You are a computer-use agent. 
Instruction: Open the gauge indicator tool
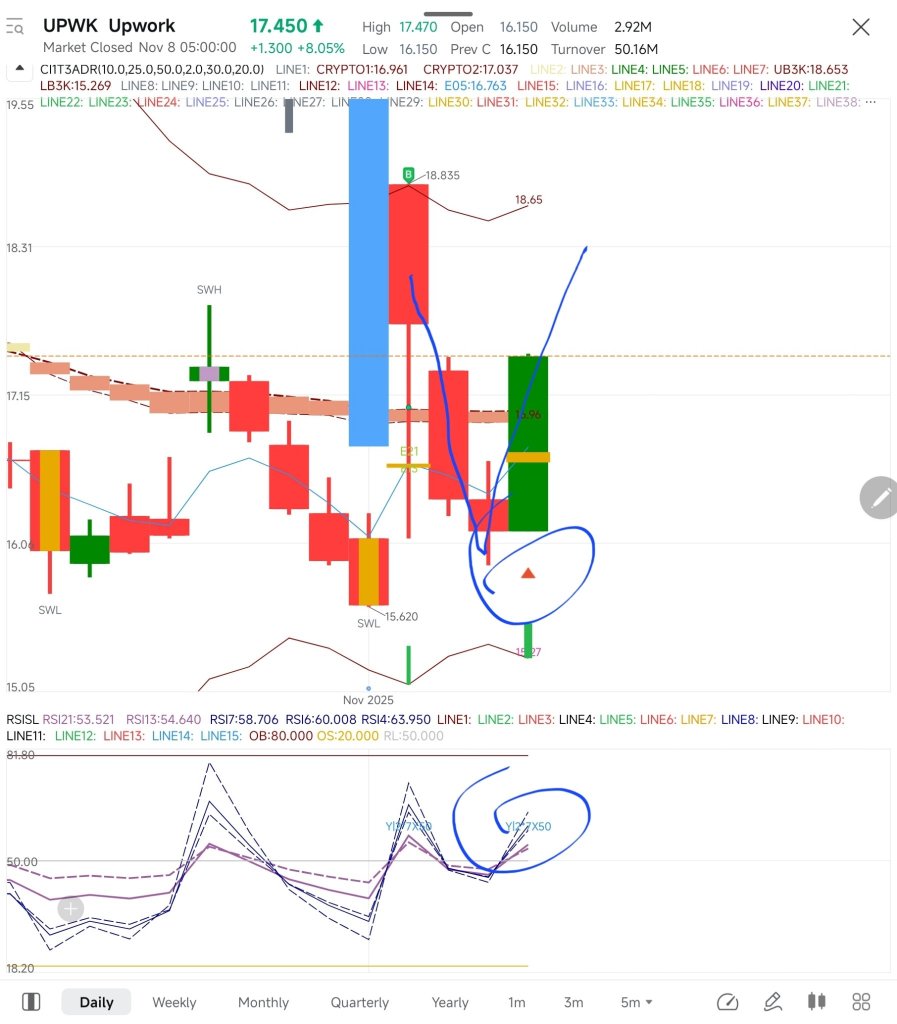(x=727, y=1002)
